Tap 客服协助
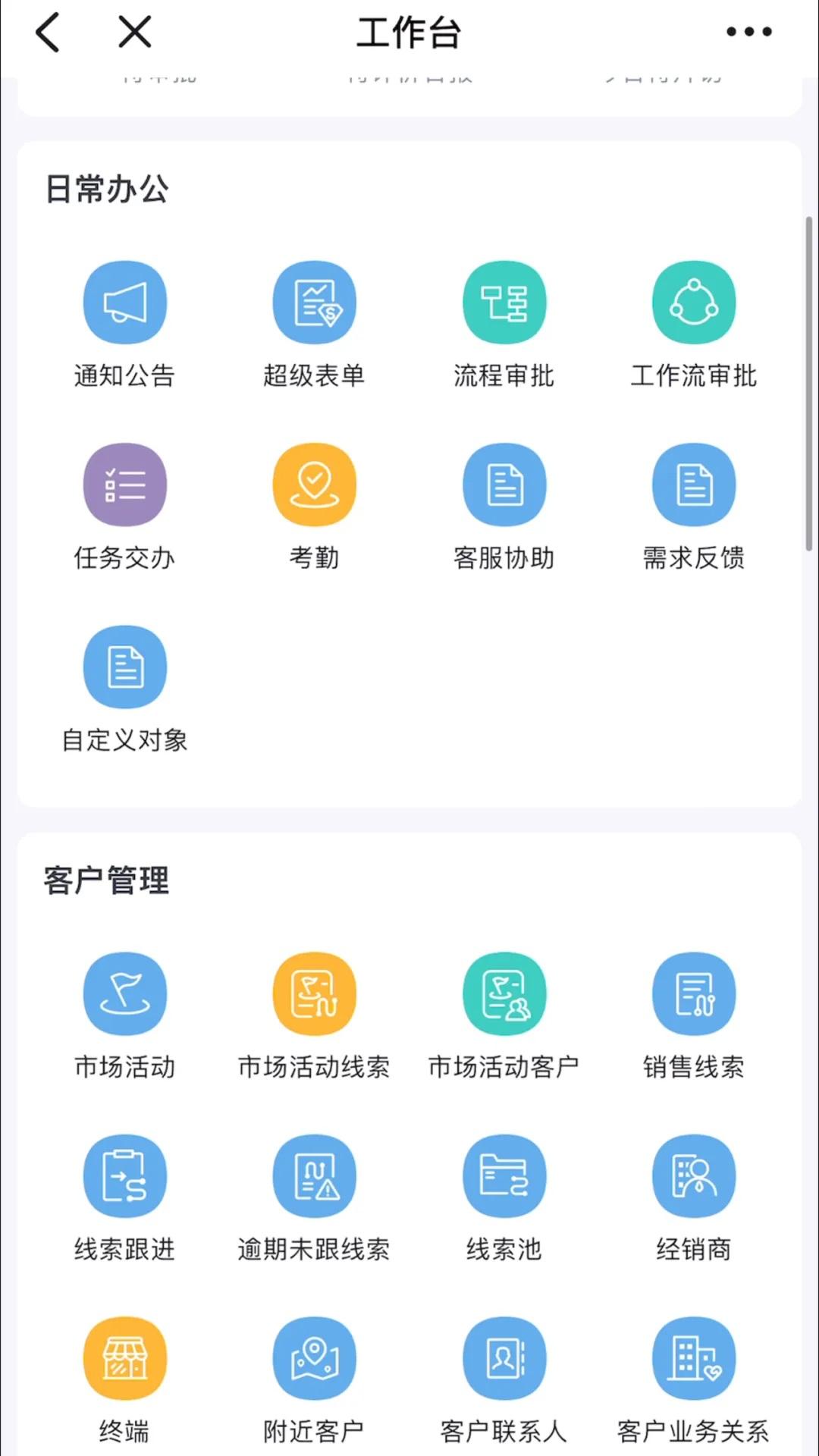Image resolution: width=819 pixels, height=1456 pixels. click(x=504, y=485)
